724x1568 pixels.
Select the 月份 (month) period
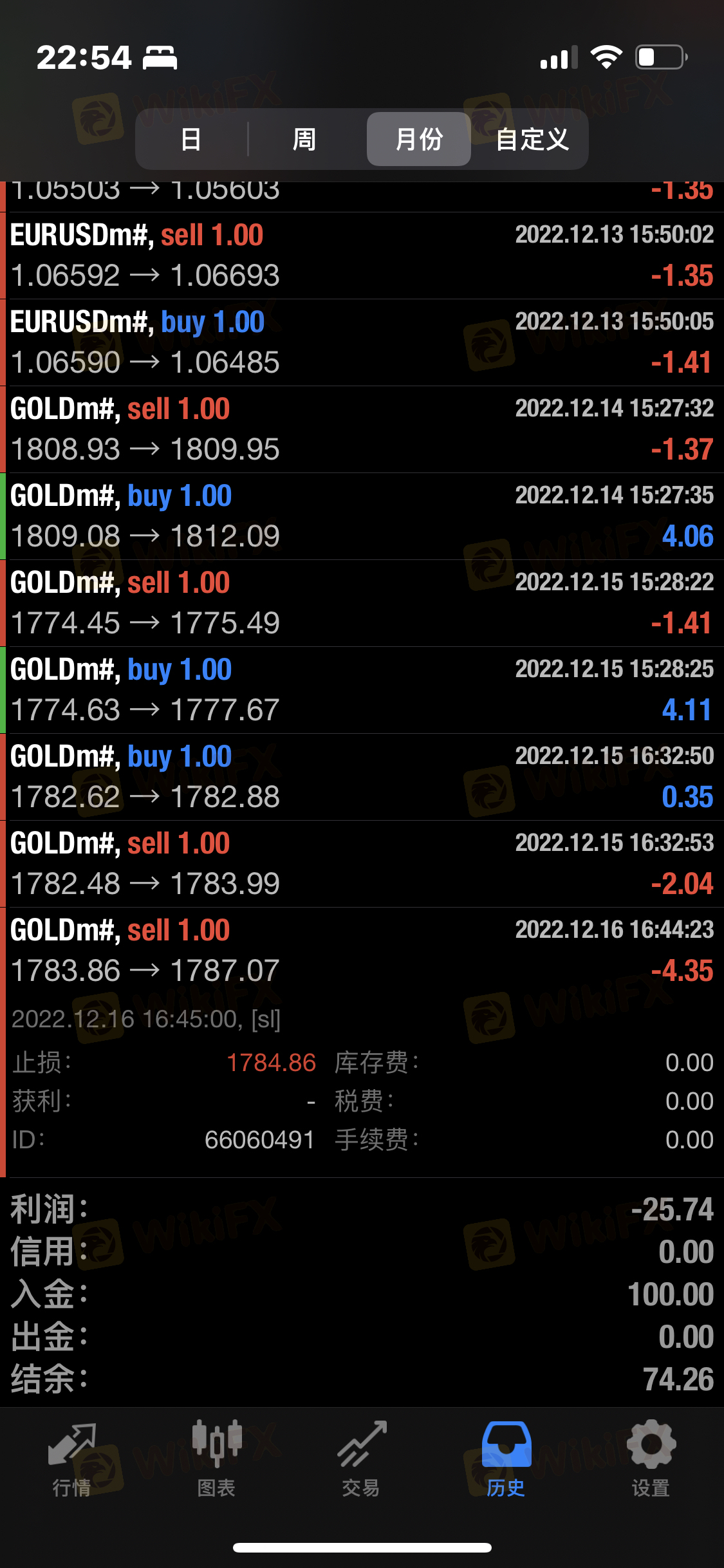point(418,139)
